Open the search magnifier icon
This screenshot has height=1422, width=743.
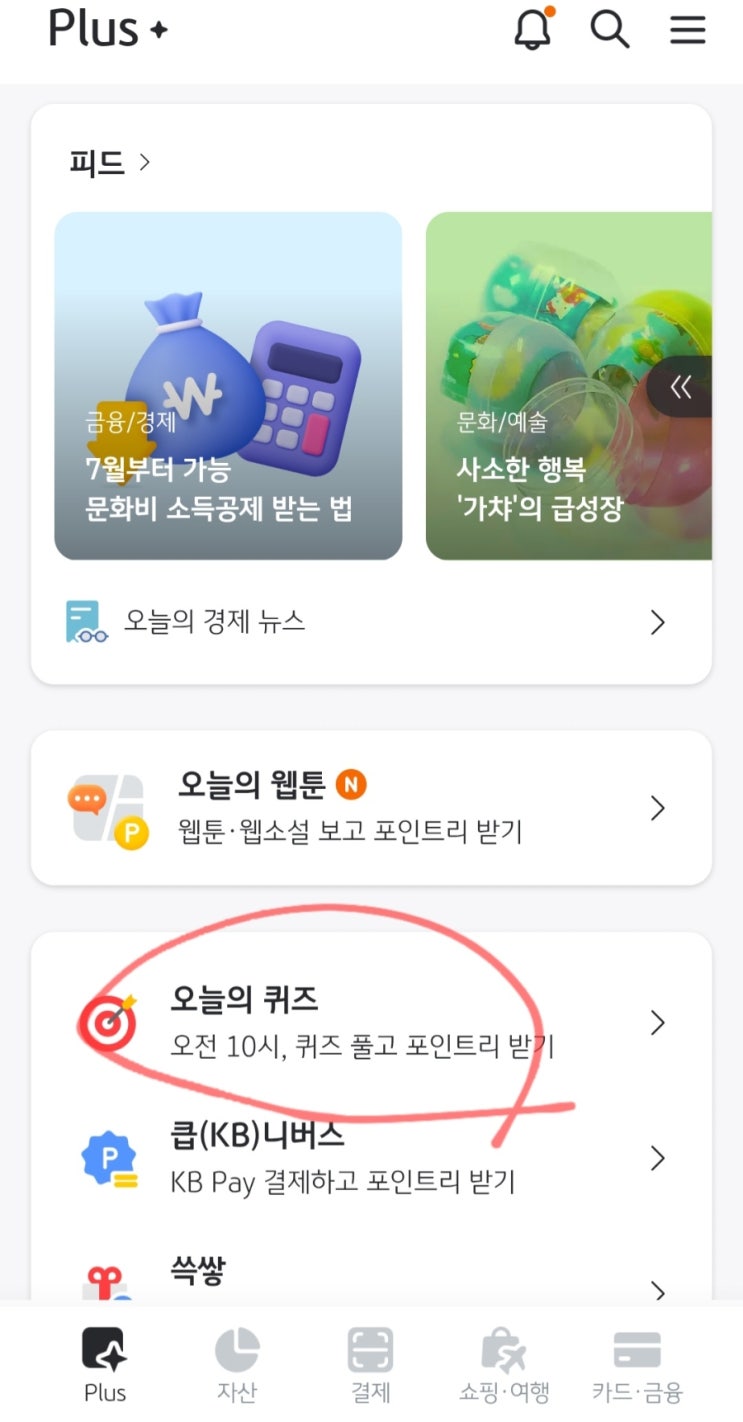(x=609, y=30)
